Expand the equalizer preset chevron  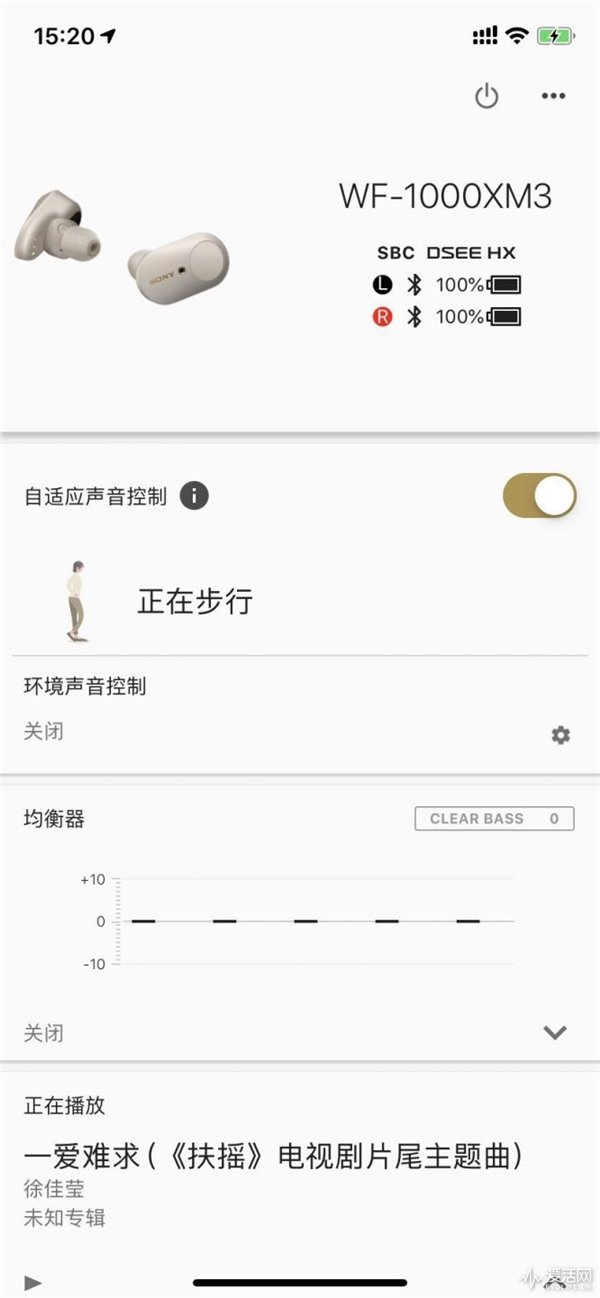click(555, 1033)
